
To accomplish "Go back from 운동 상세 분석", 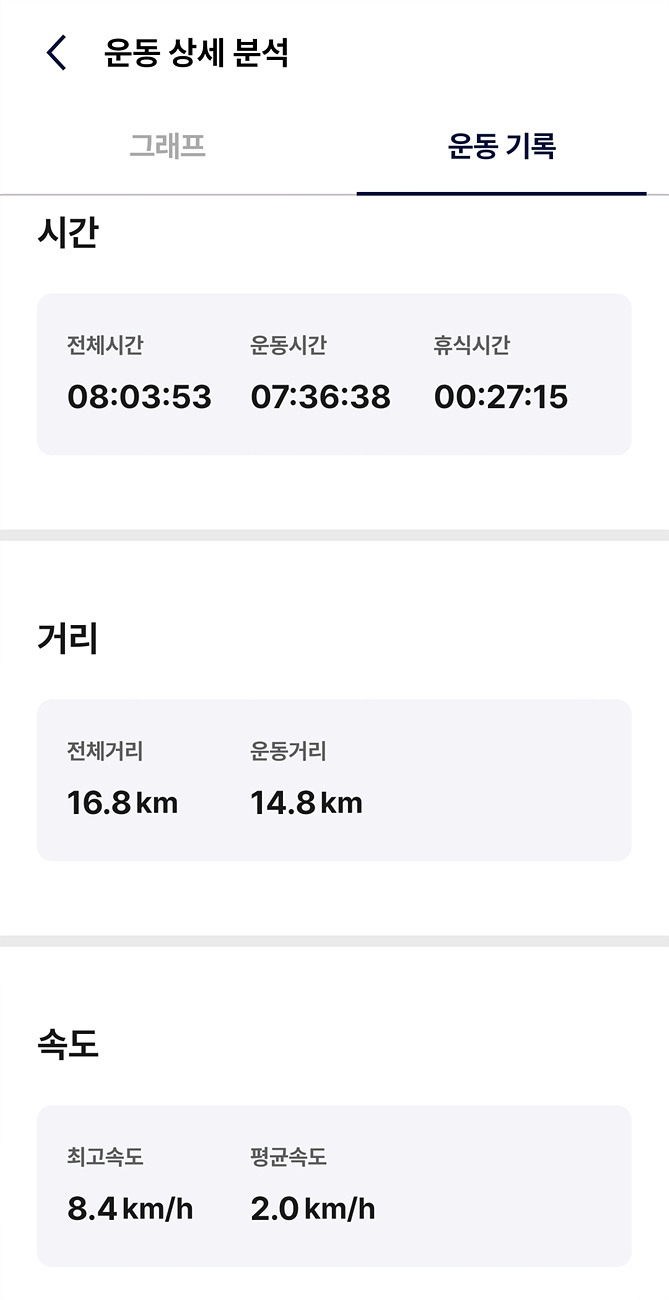I will (x=57, y=53).
